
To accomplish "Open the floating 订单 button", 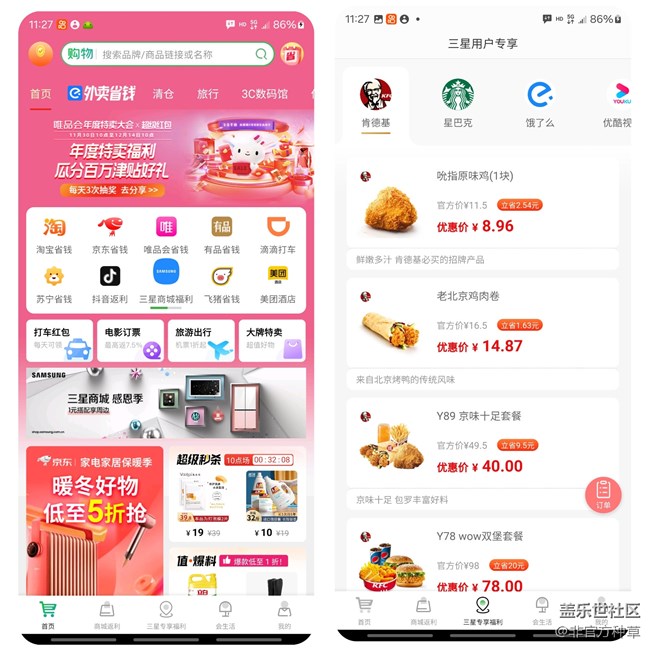I will (x=603, y=495).
